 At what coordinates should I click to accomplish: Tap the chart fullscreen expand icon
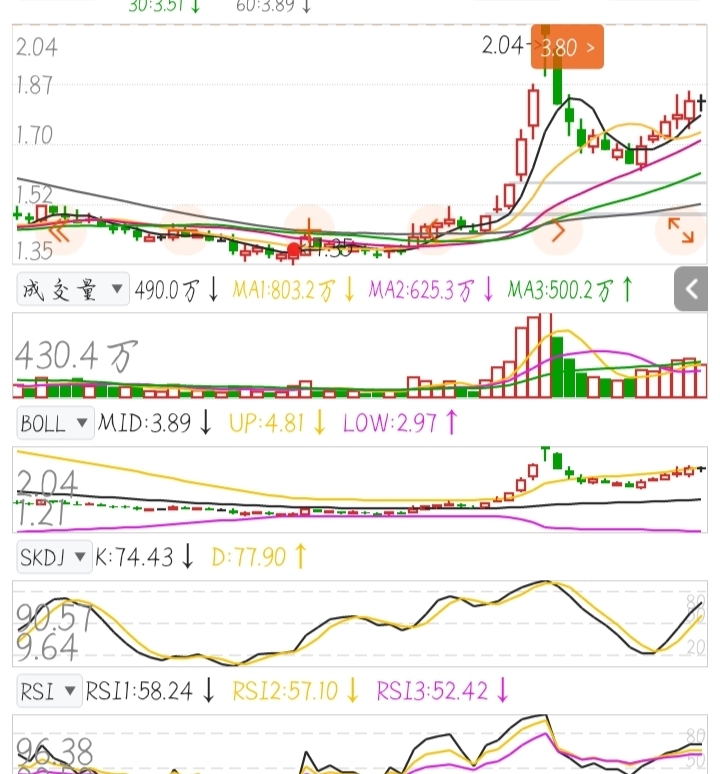pyautogui.click(x=681, y=232)
